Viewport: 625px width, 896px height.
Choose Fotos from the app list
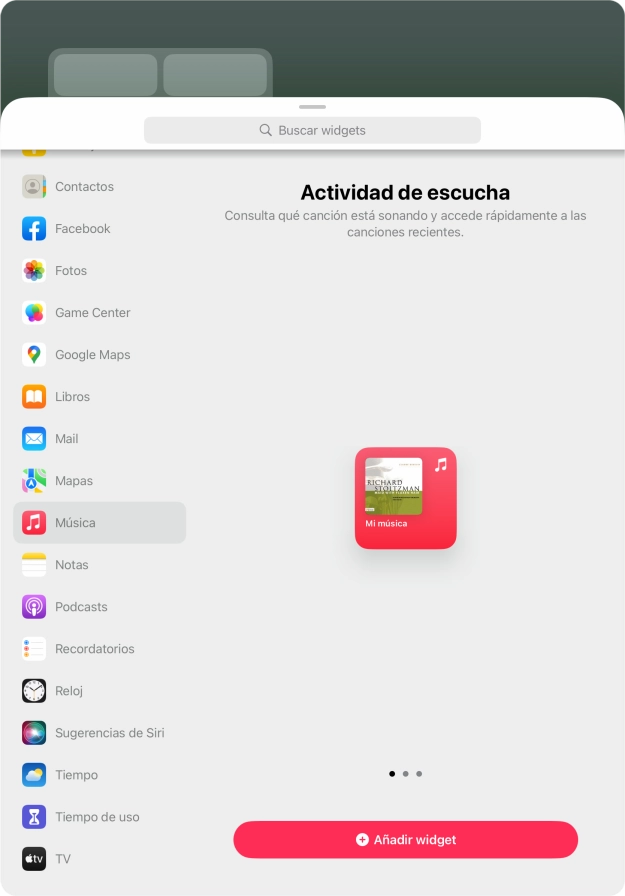pos(71,271)
